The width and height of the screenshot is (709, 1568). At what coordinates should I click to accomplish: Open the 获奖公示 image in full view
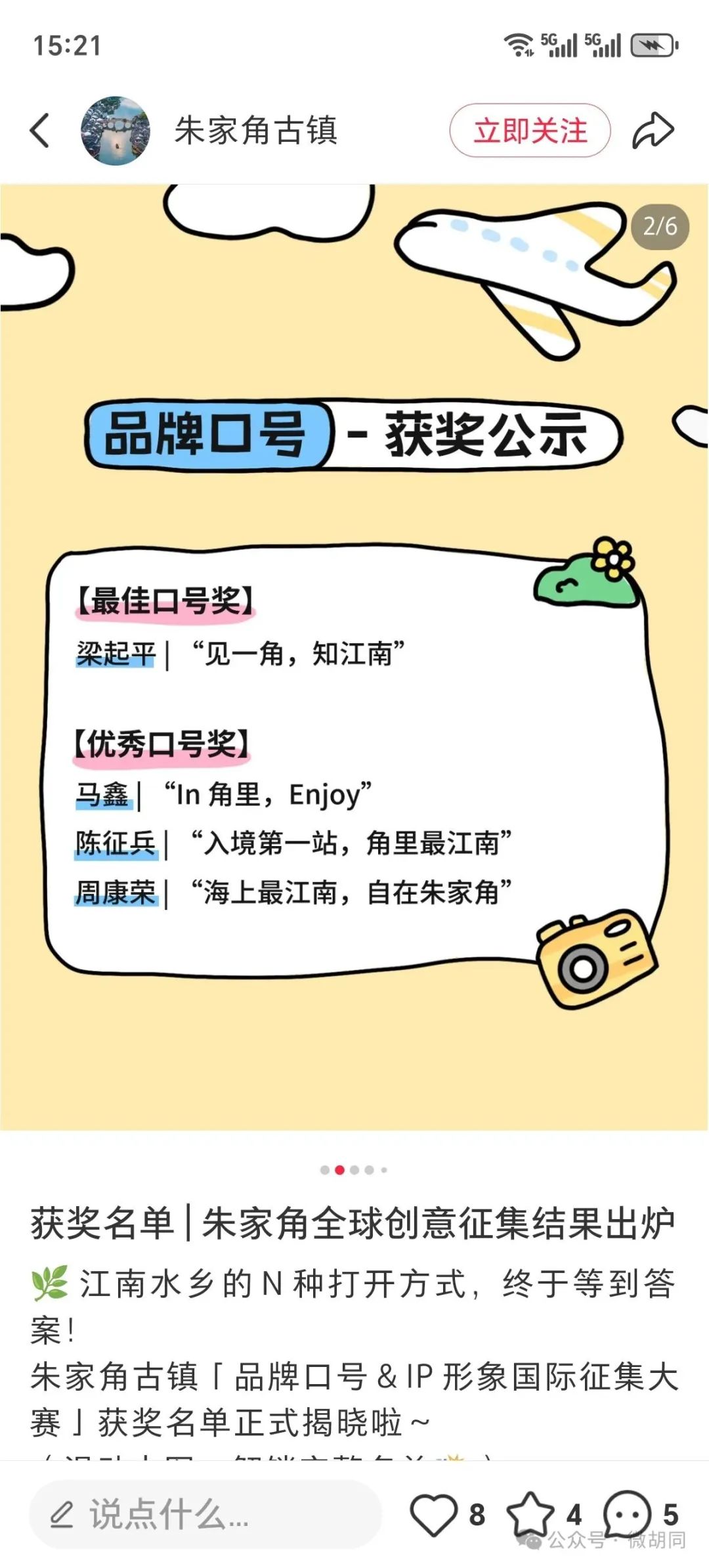(x=354, y=657)
